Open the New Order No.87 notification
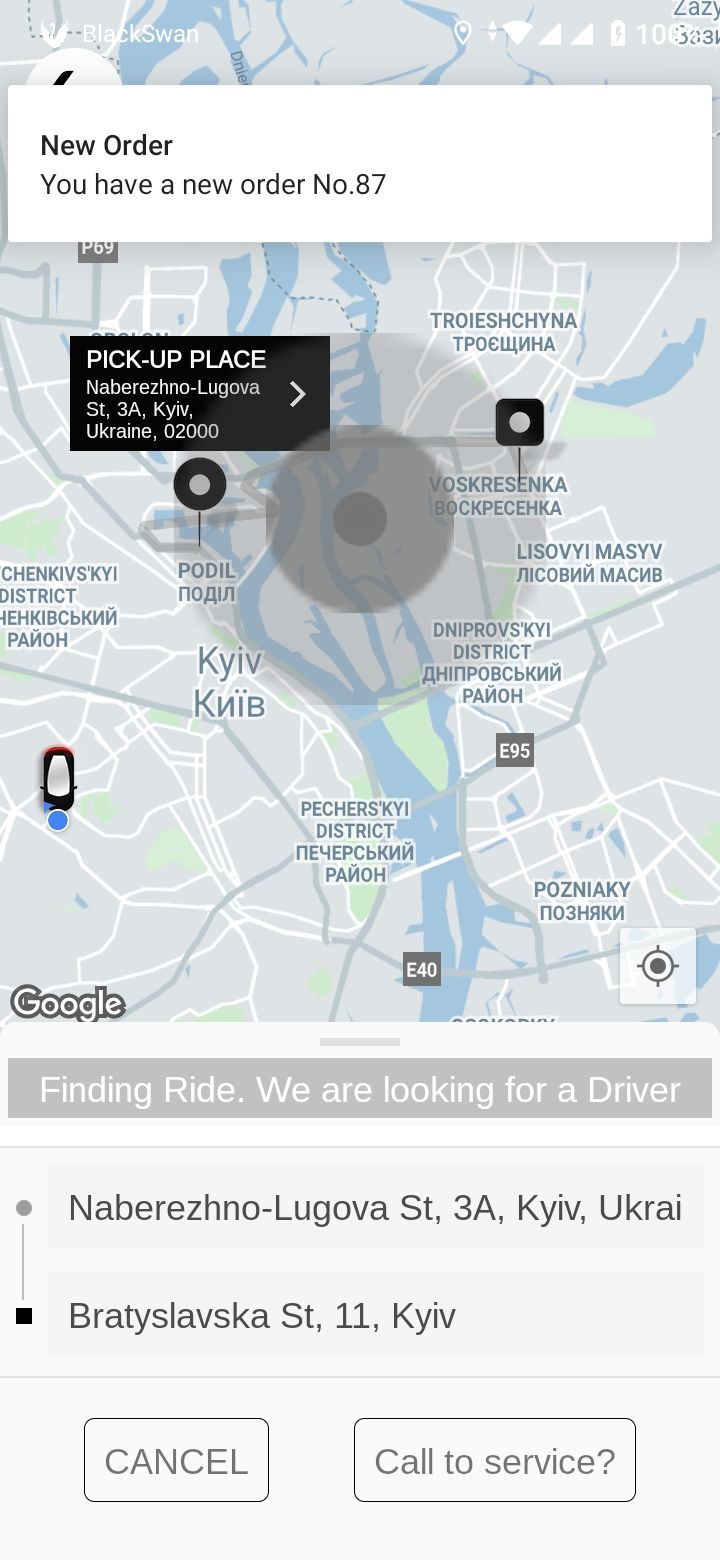This screenshot has width=720, height=1560. coord(360,164)
